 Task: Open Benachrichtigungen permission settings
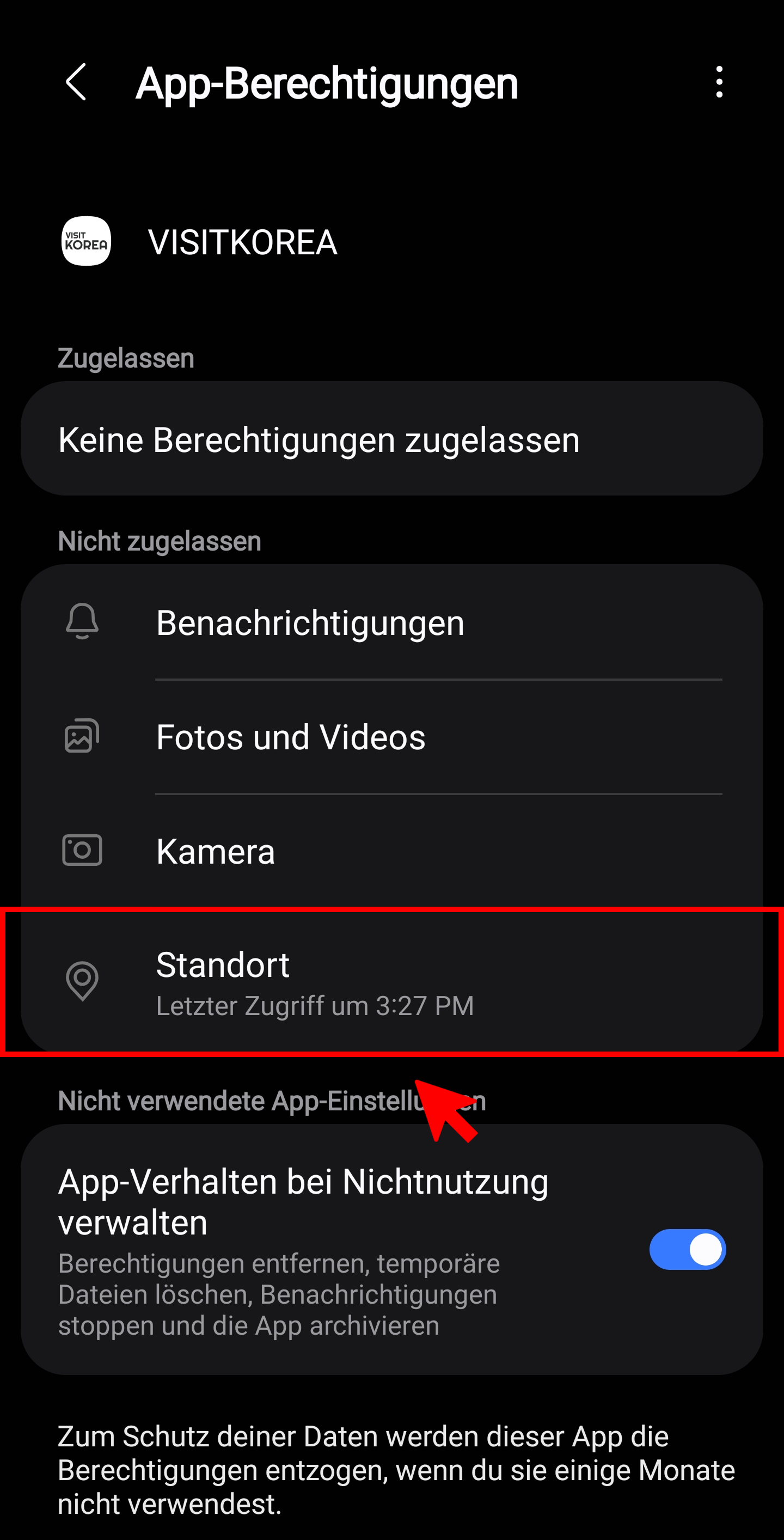(x=391, y=622)
